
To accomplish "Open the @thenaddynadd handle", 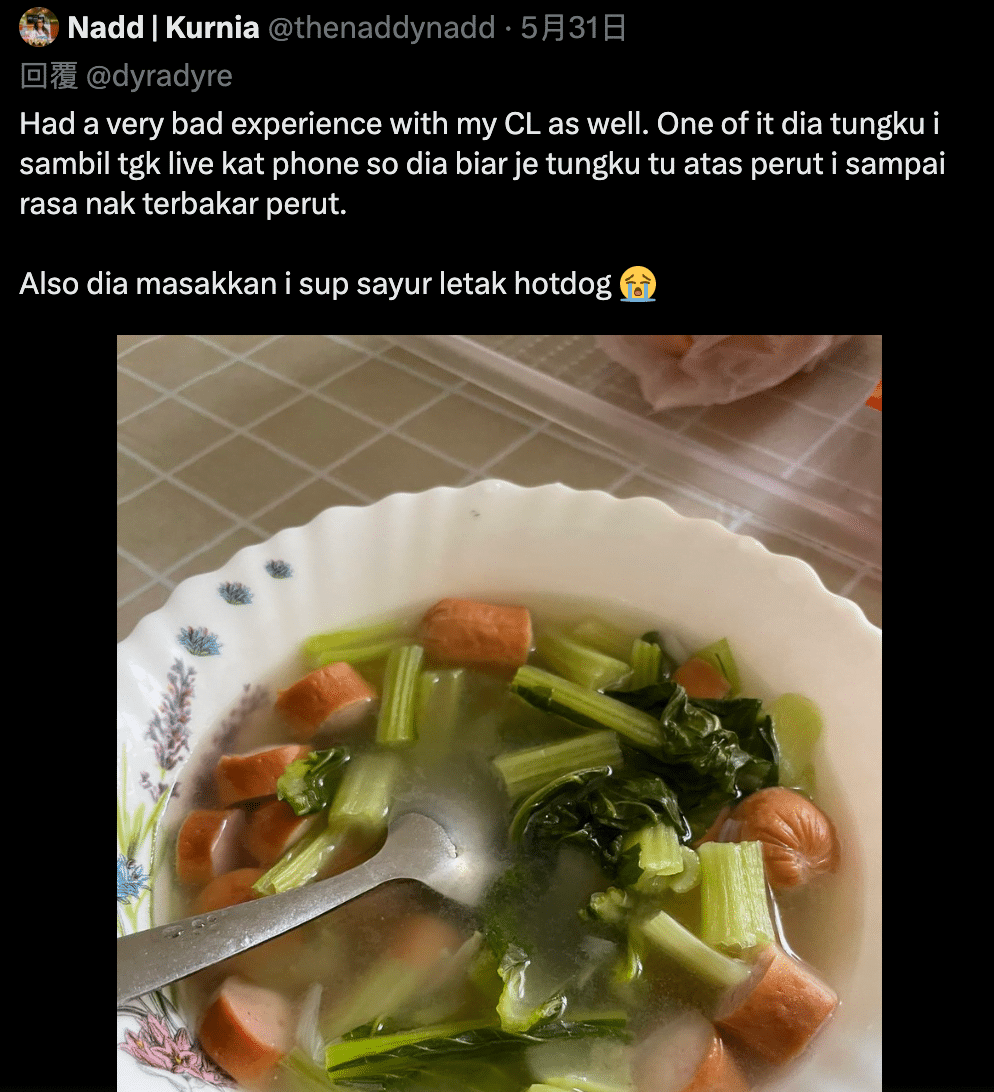I will tap(381, 28).
